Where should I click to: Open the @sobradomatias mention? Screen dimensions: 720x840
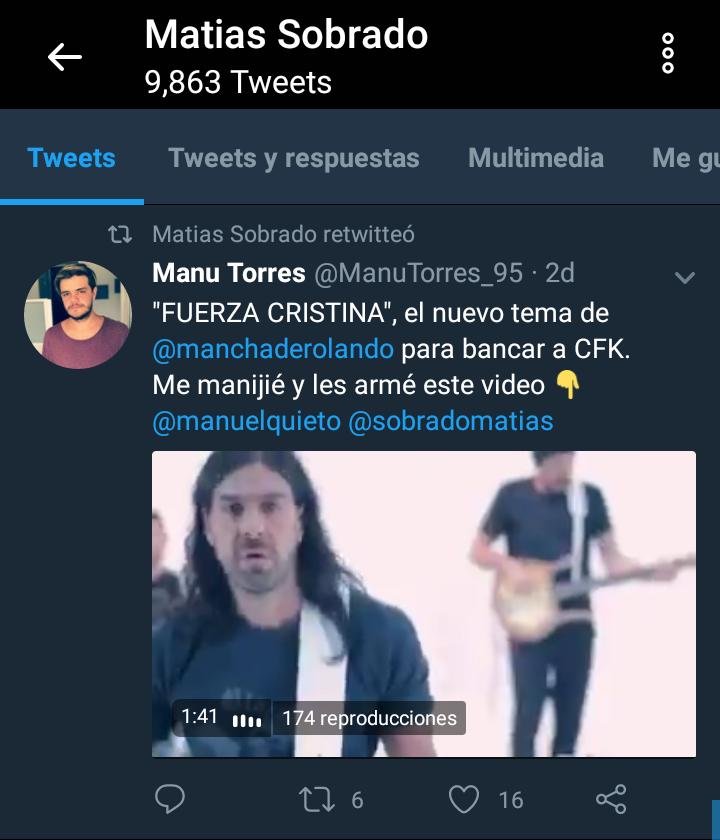[450, 421]
